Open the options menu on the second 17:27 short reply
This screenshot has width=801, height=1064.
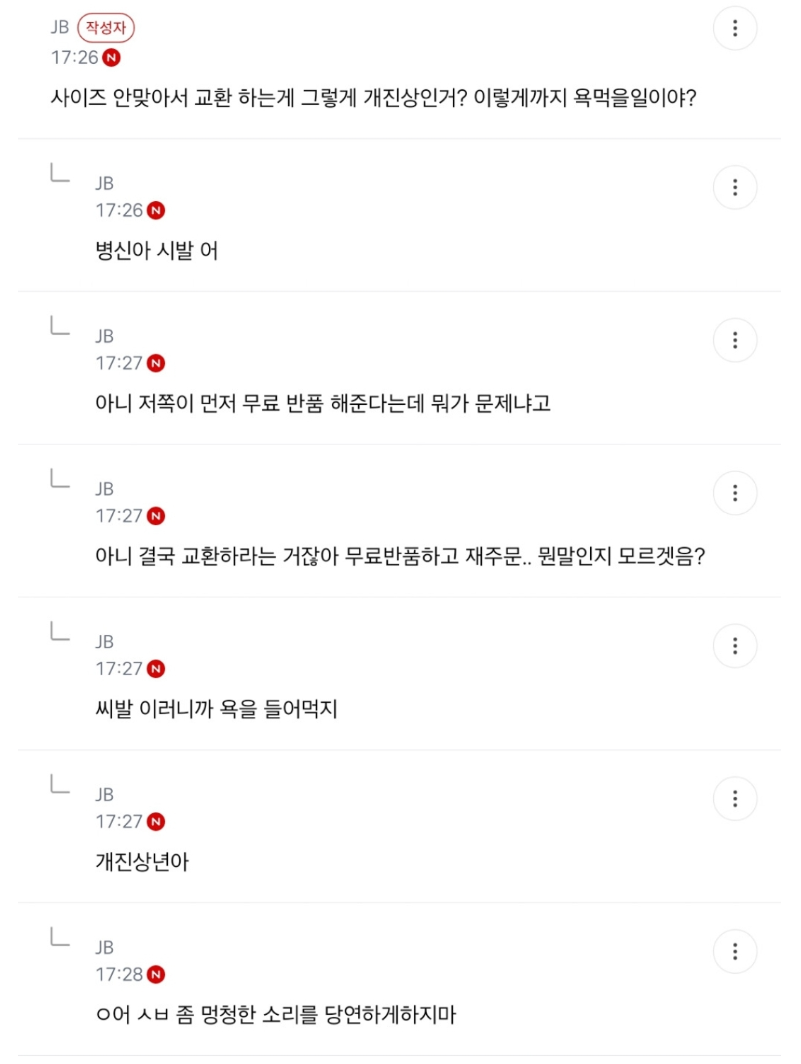735,799
